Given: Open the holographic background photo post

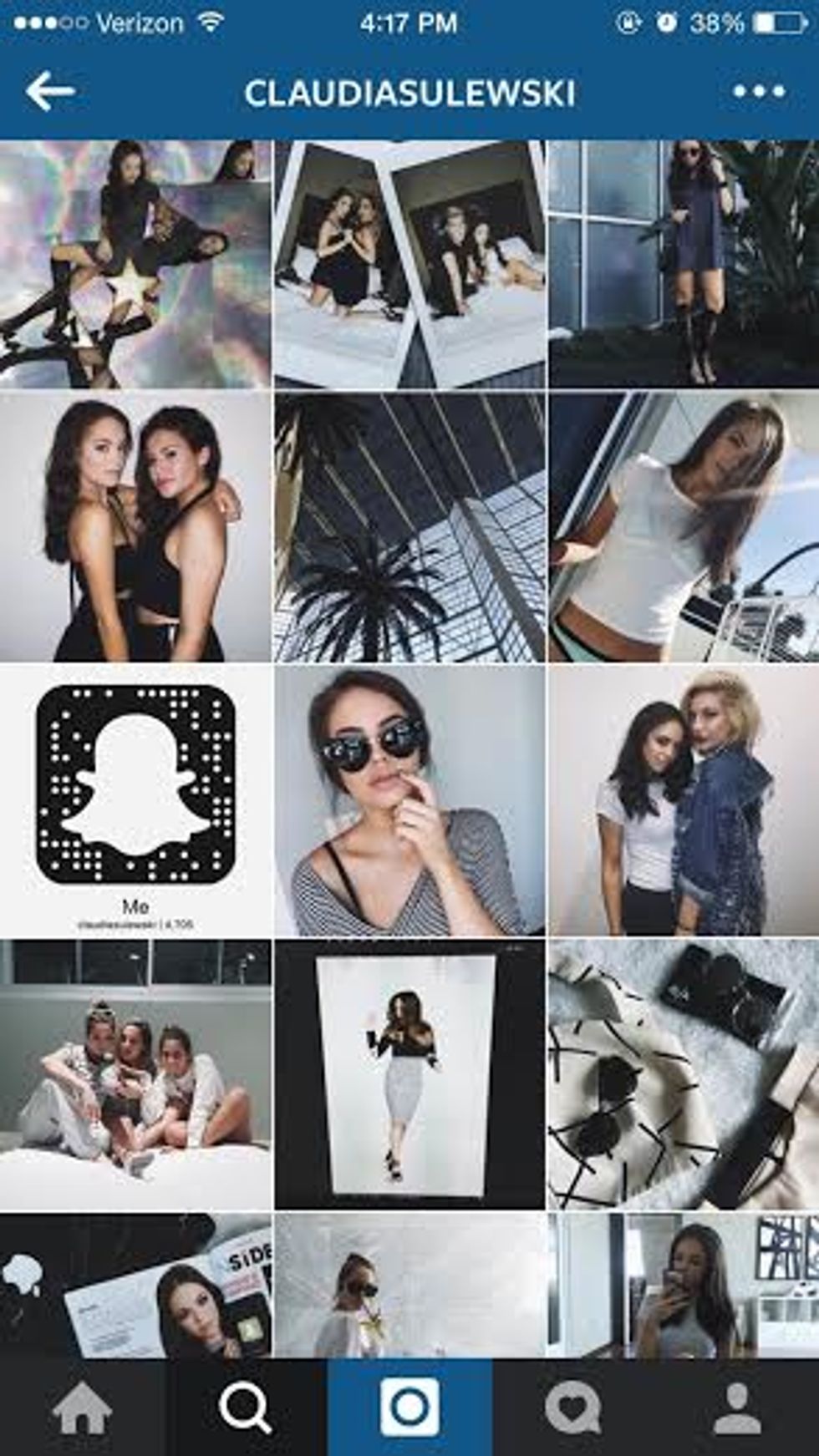Looking at the screenshot, I should (x=135, y=264).
